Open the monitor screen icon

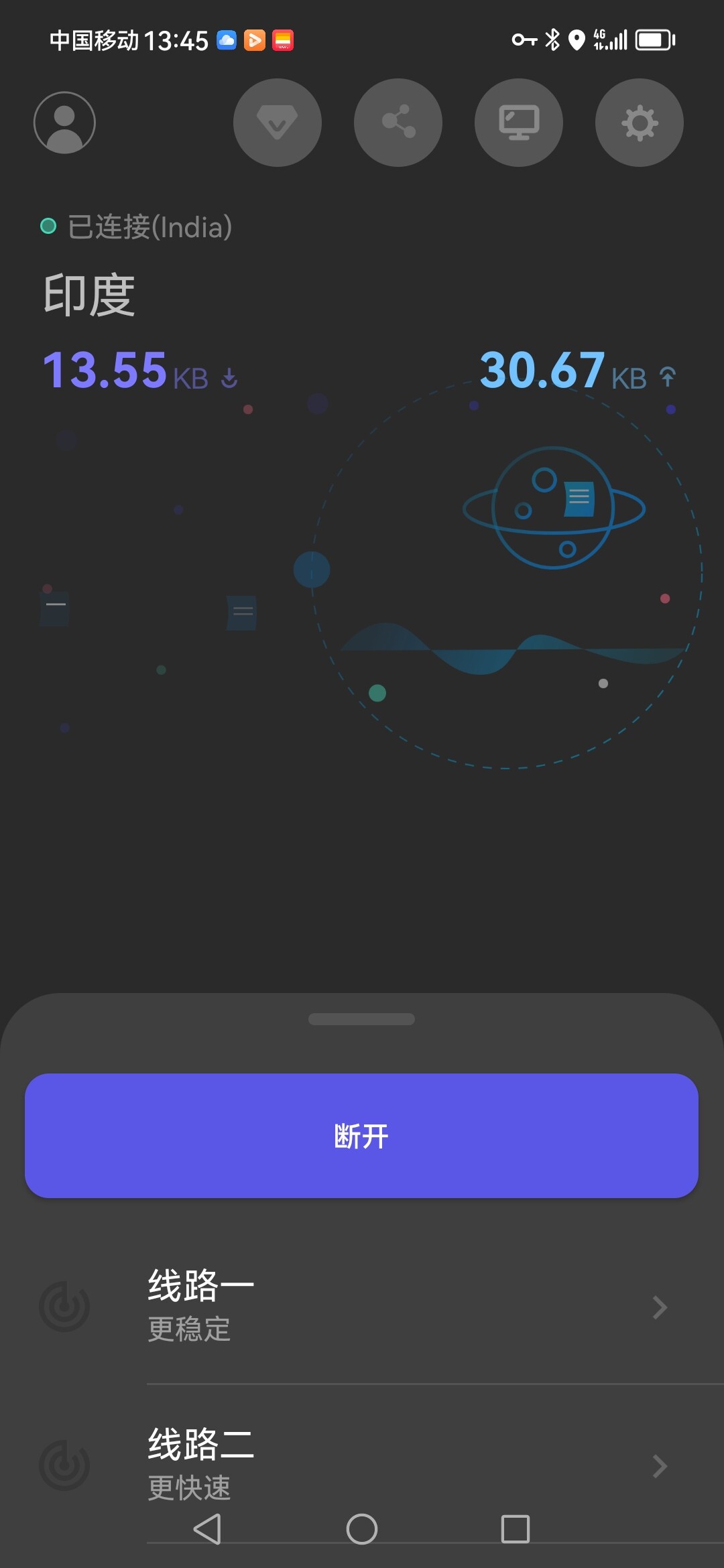[519, 123]
